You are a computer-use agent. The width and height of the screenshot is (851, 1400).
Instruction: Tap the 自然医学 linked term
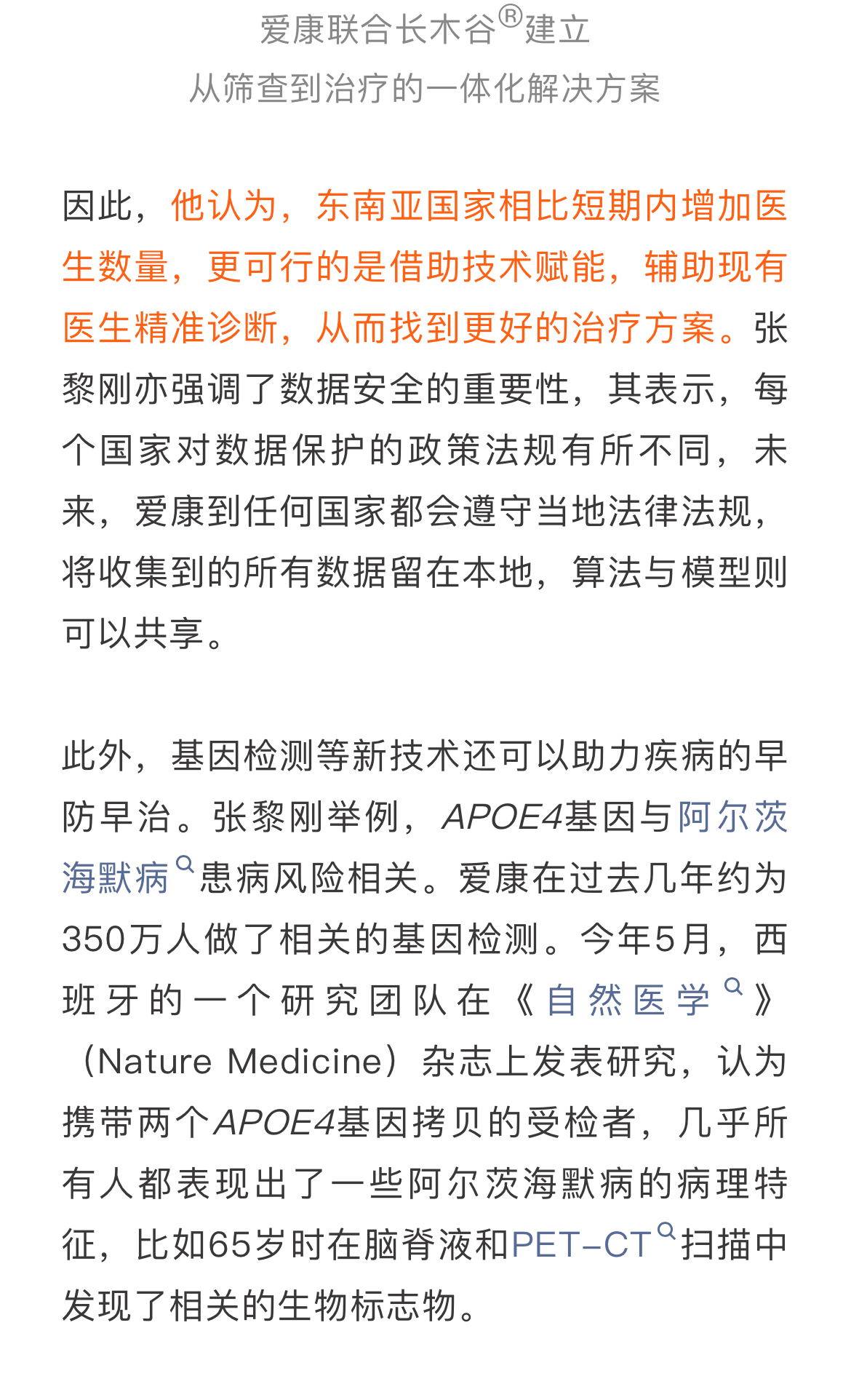click(627, 1000)
